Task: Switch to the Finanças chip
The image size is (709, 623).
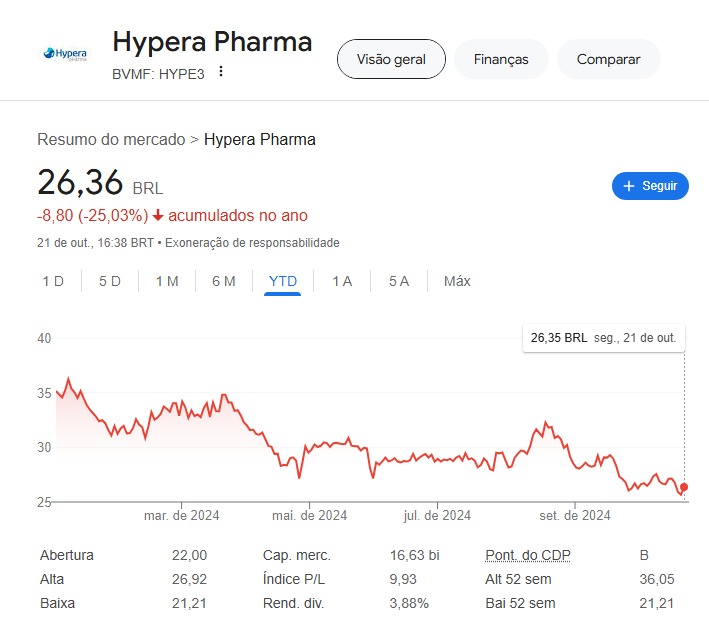Action: (x=500, y=59)
